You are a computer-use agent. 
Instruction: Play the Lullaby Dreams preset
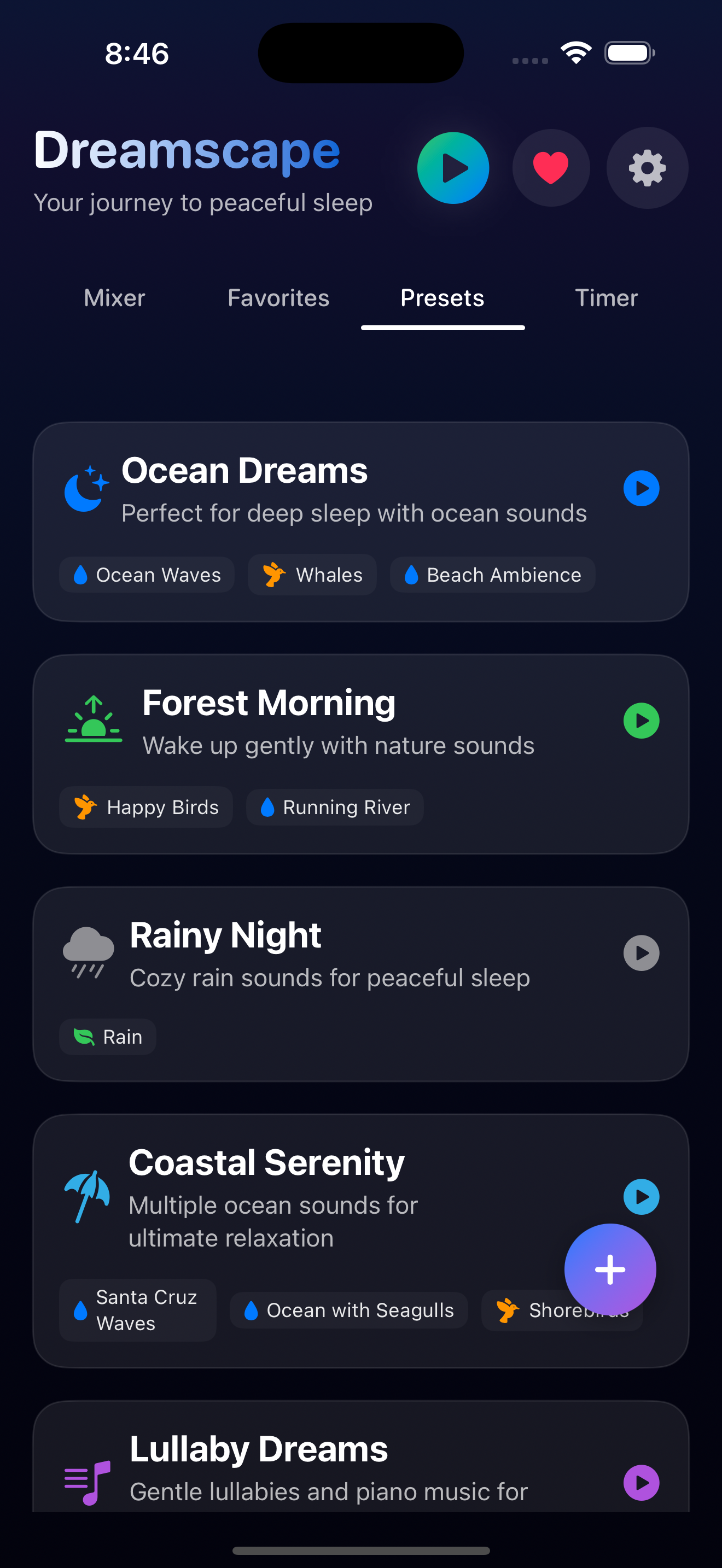click(x=641, y=1483)
